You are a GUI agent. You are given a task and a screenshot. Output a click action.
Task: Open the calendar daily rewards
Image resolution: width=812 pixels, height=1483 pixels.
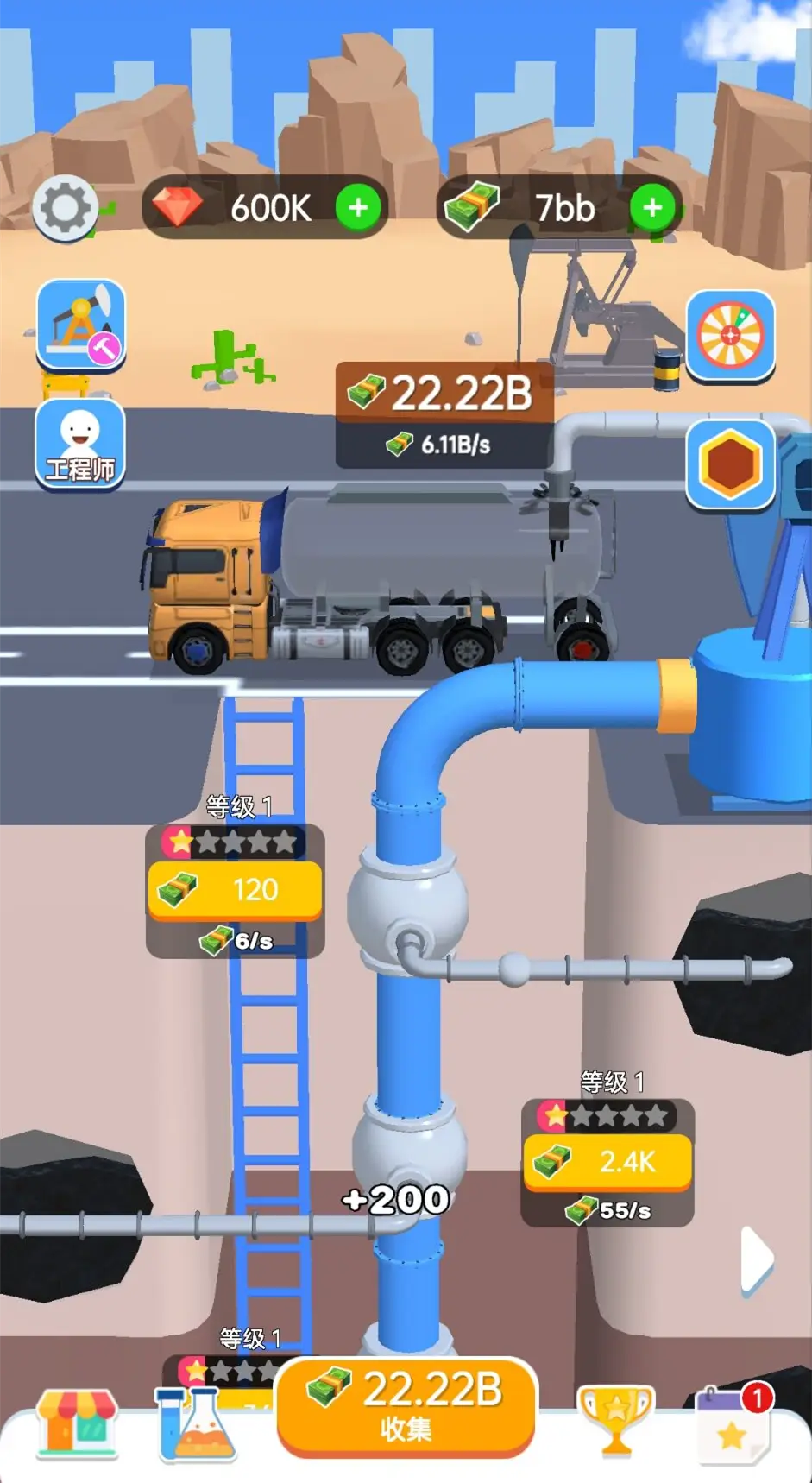[733, 1424]
